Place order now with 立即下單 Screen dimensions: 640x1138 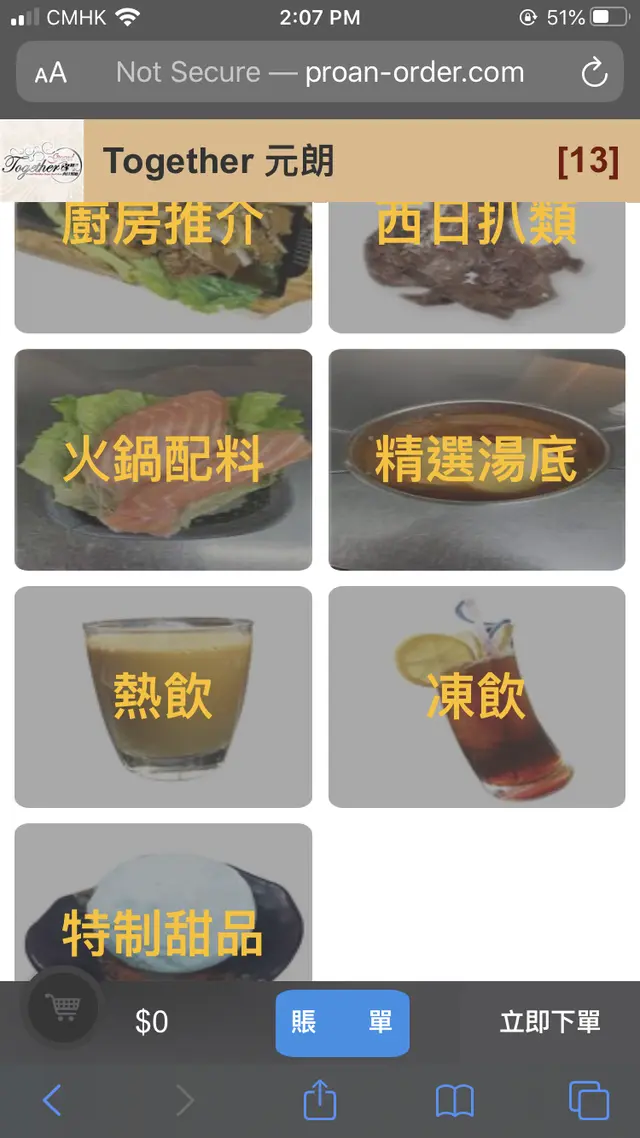click(550, 1022)
